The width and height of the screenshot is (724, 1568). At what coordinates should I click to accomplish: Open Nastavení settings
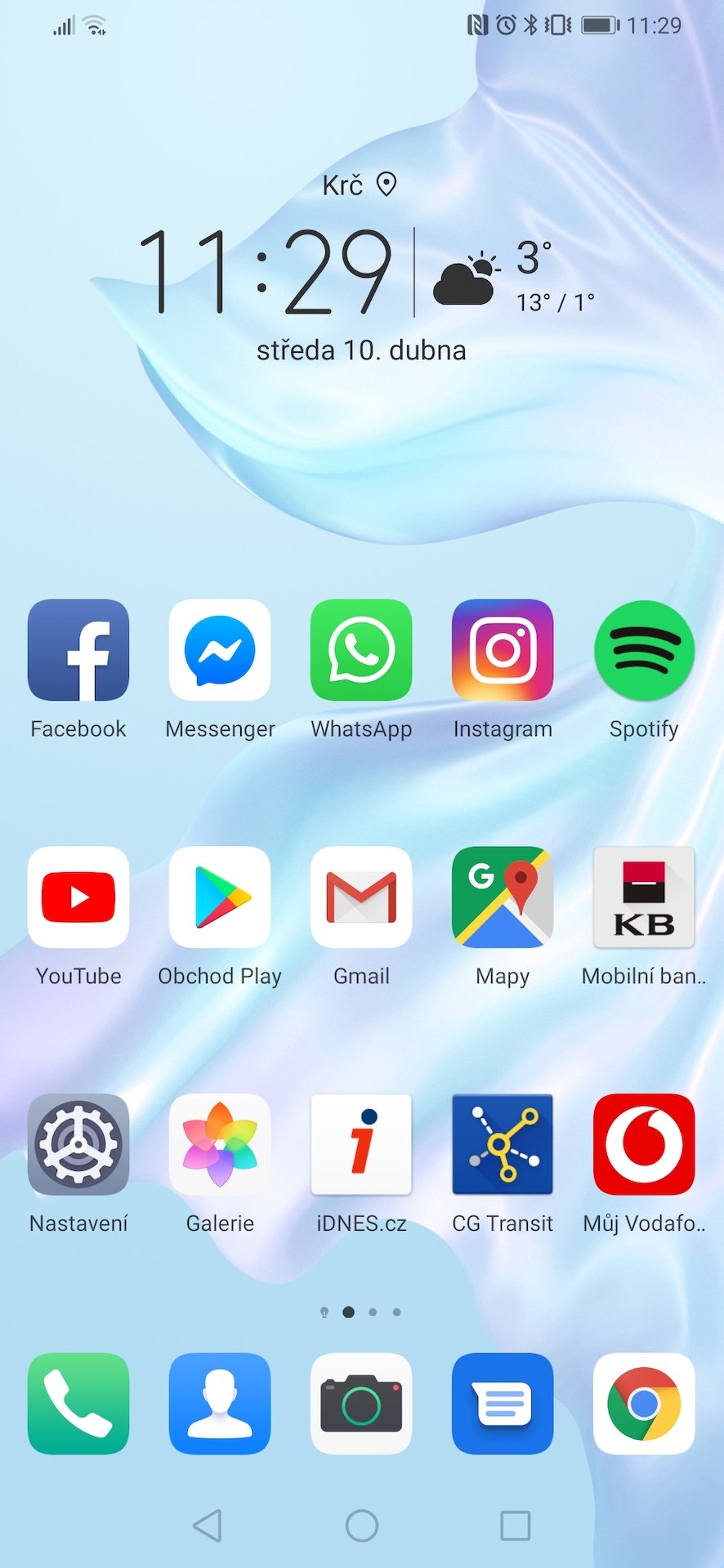(78, 1144)
